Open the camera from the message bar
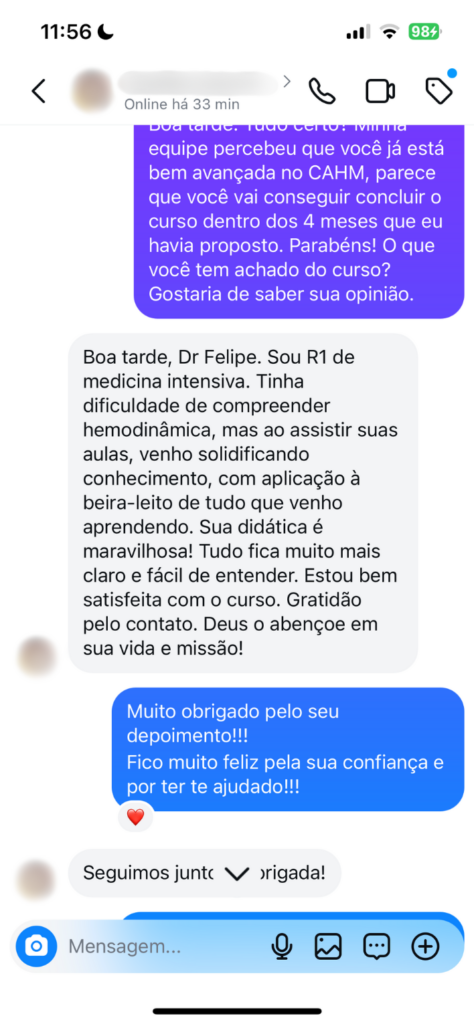This screenshot has width=474, height=1024. [x=37, y=945]
